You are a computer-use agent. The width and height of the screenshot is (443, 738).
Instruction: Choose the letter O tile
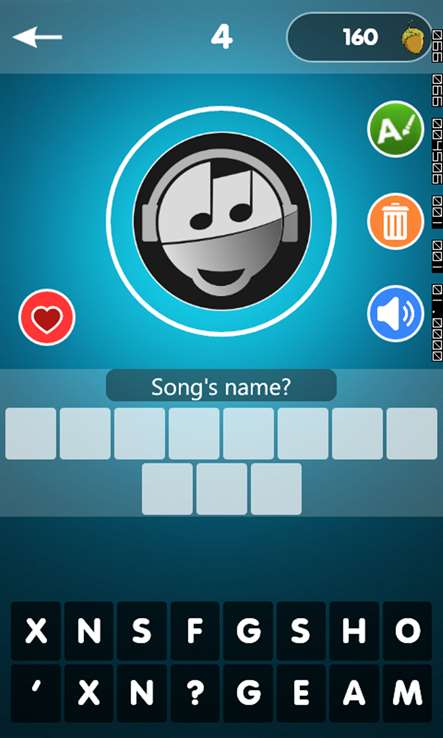pos(407,631)
